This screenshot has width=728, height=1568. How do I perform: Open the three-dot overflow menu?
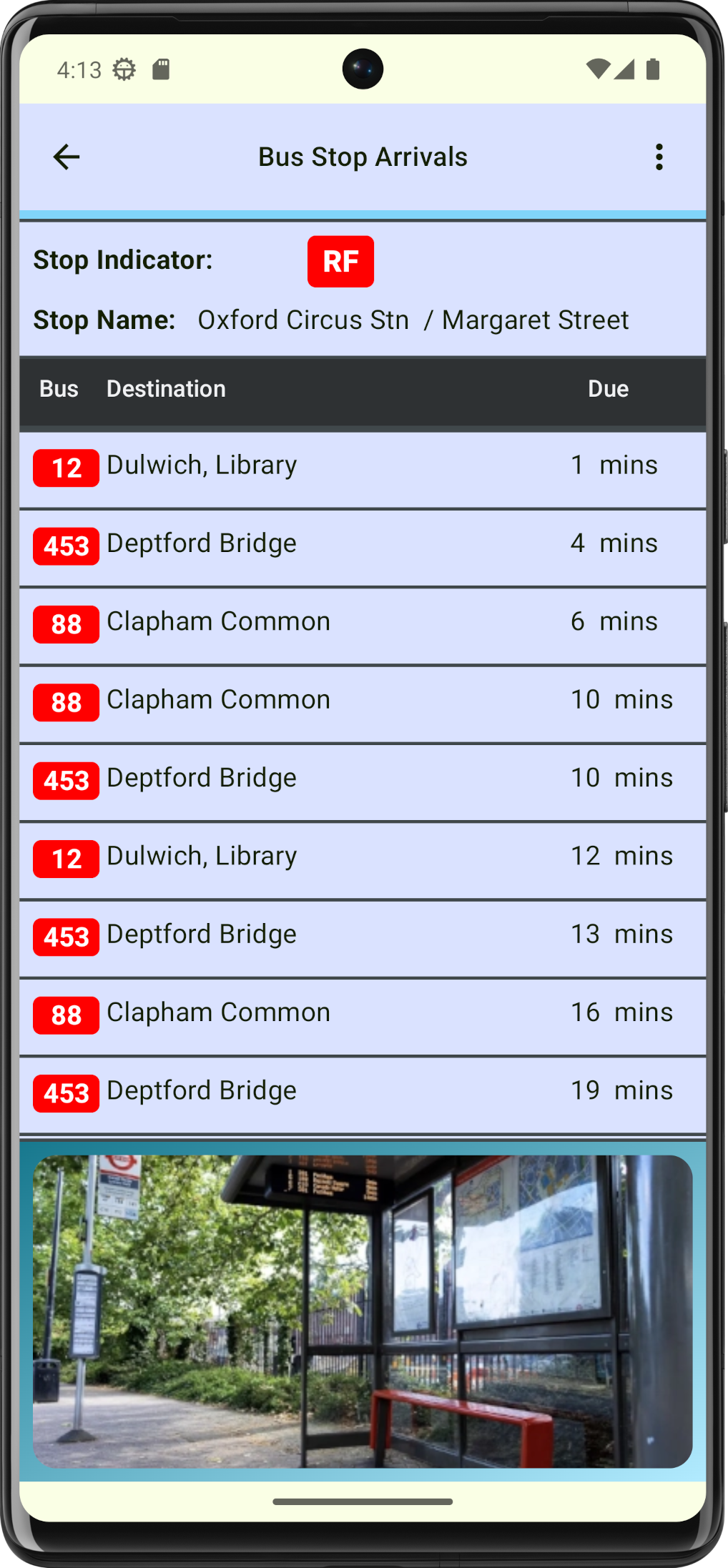pyautogui.click(x=659, y=157)
